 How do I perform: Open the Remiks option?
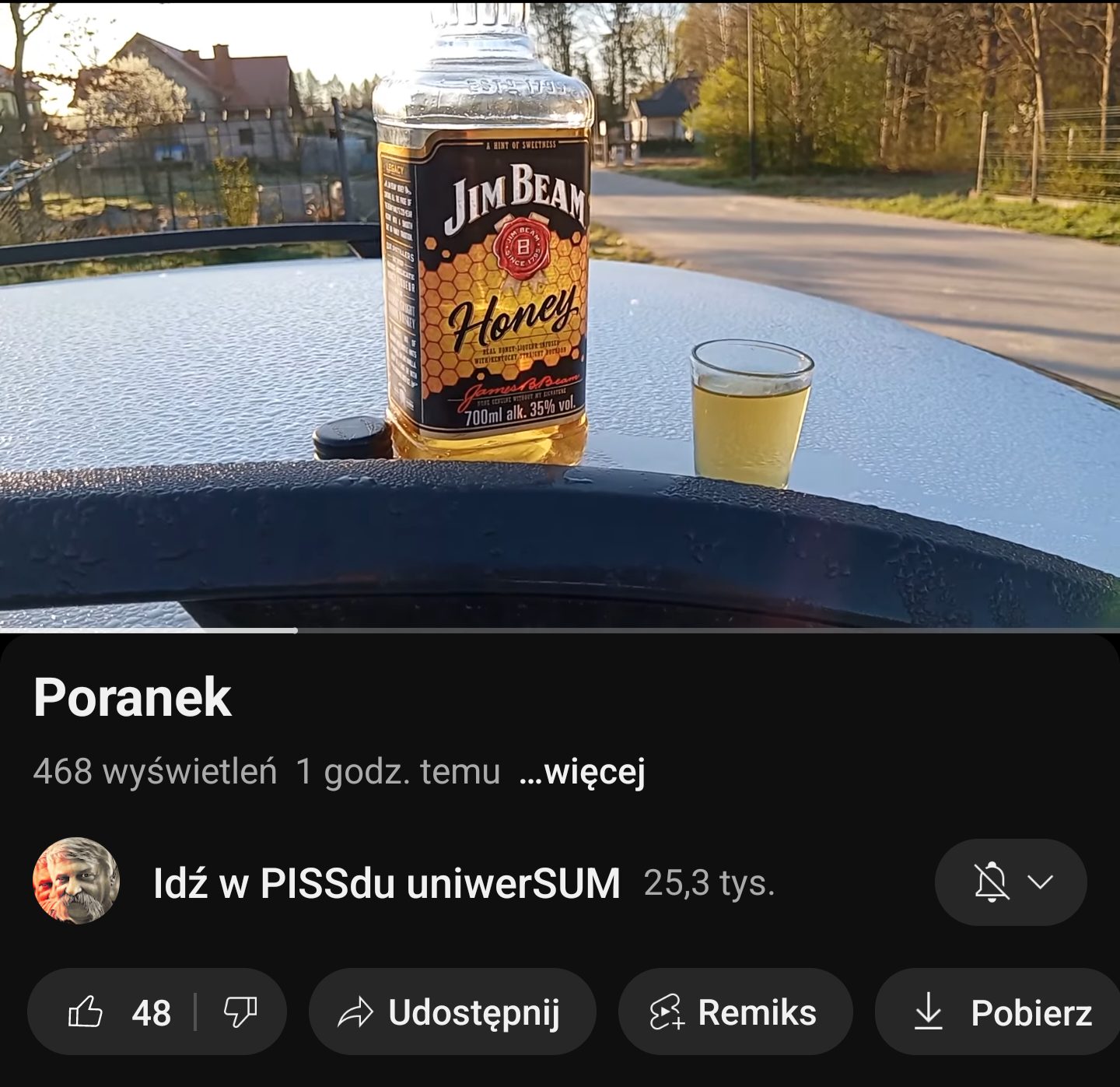tap(735, 1012)
